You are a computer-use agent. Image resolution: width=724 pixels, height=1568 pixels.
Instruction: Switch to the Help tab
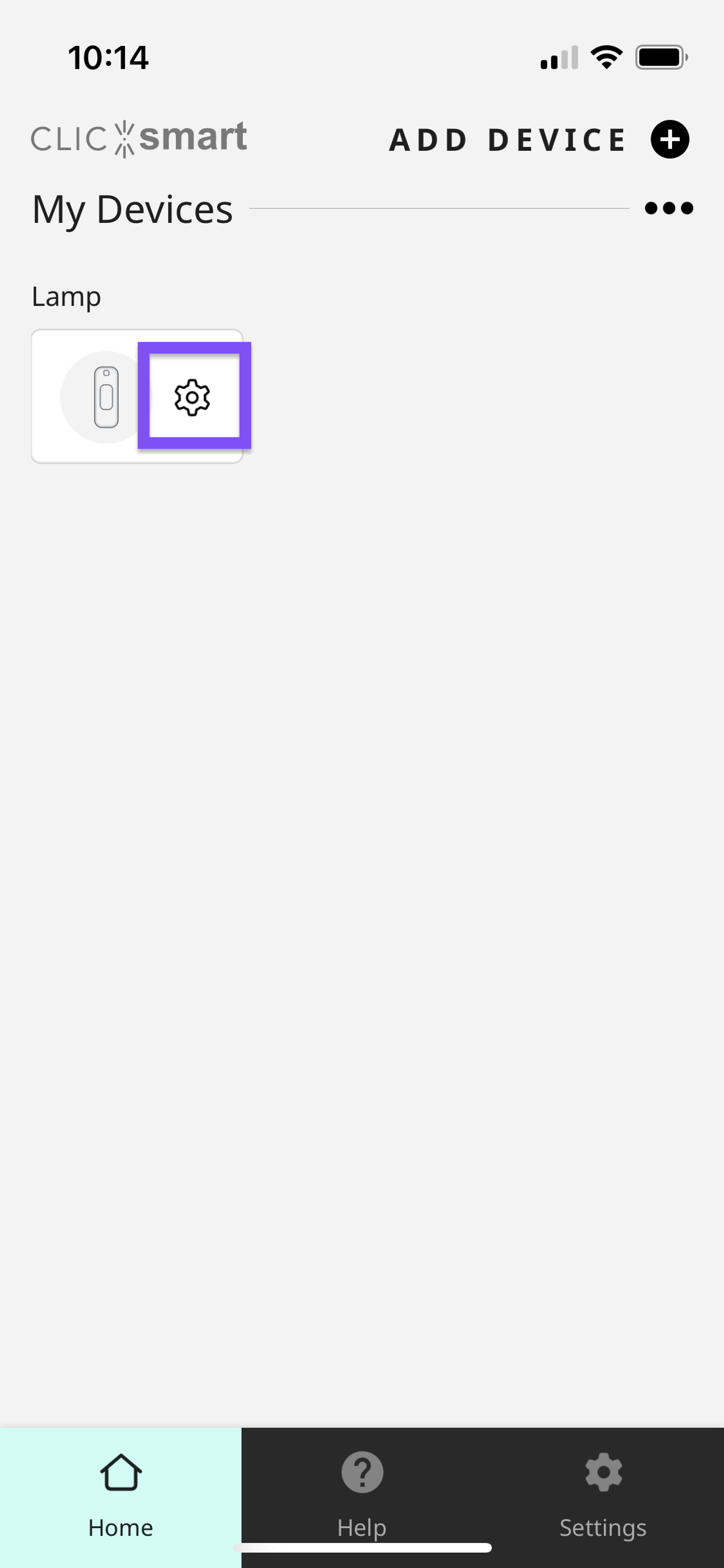pos(362,1491)
